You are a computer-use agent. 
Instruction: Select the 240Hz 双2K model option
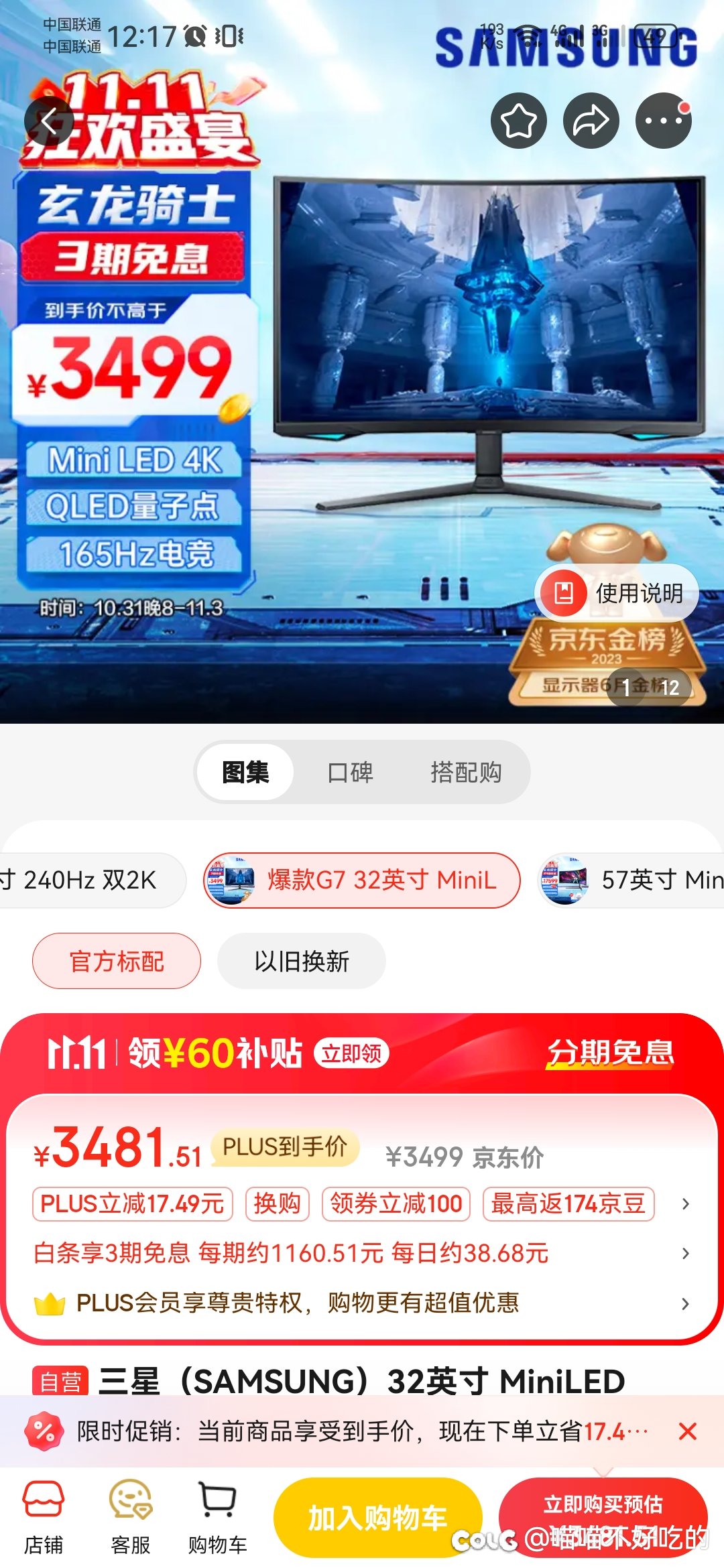click(87, 880)
